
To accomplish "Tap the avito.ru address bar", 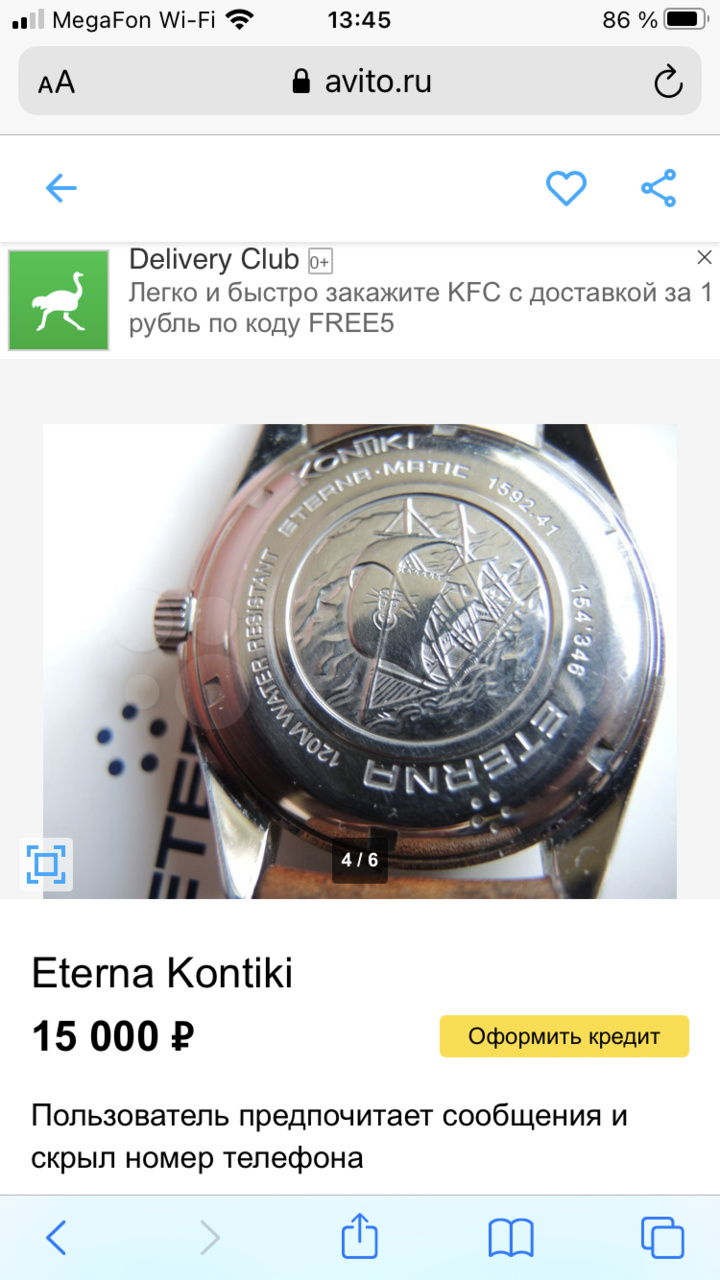I will (362, 82).
